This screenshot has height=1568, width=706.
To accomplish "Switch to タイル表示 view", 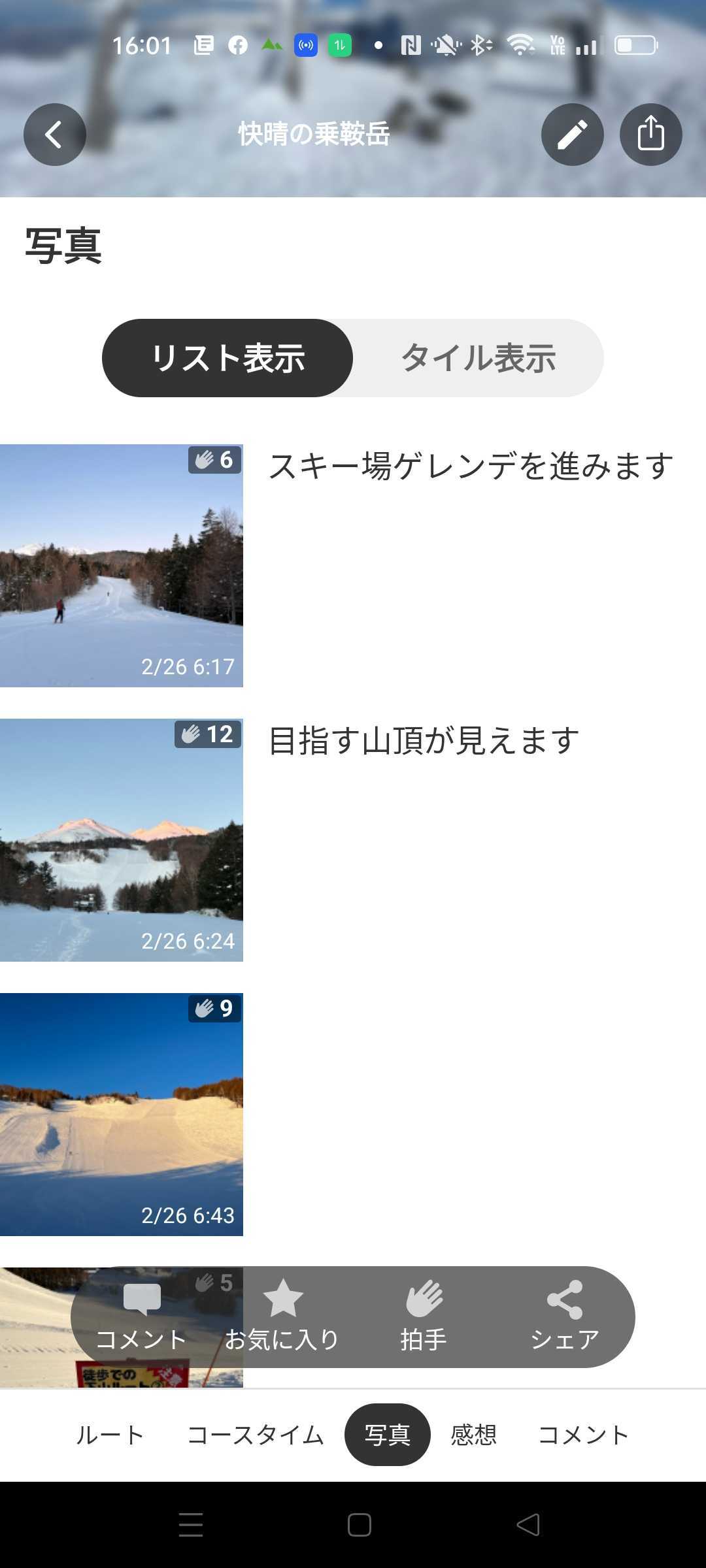I will click(x=478, y=358).
